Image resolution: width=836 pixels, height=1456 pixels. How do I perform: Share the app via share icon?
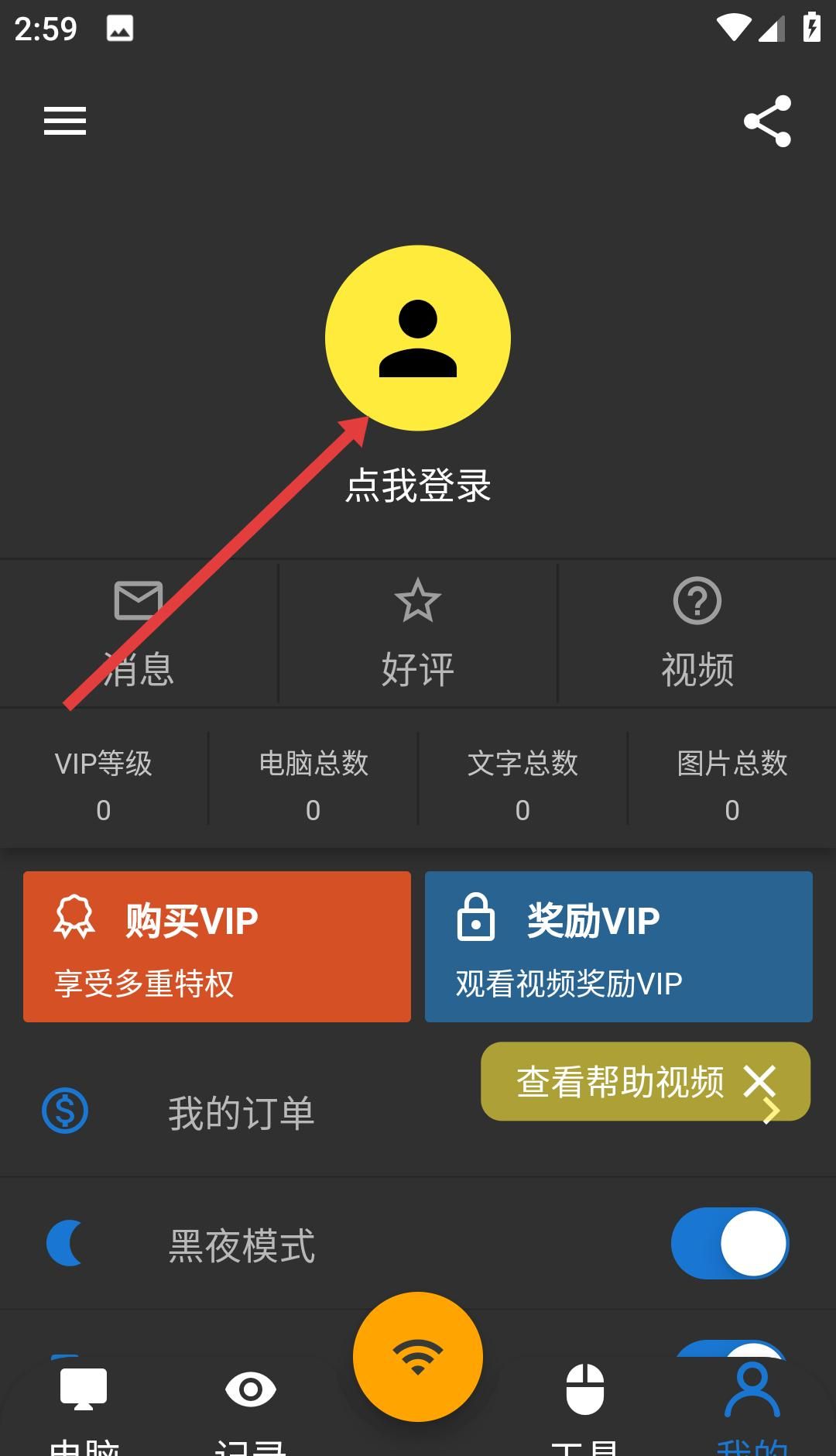pyautogui.click(x=767, y=122)
